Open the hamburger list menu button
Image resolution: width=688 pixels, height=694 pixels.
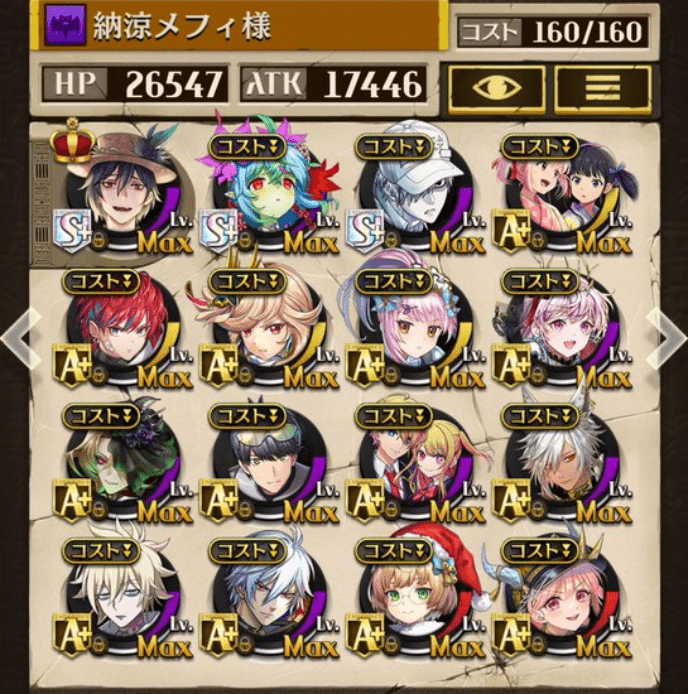click(x=603, y=89)
